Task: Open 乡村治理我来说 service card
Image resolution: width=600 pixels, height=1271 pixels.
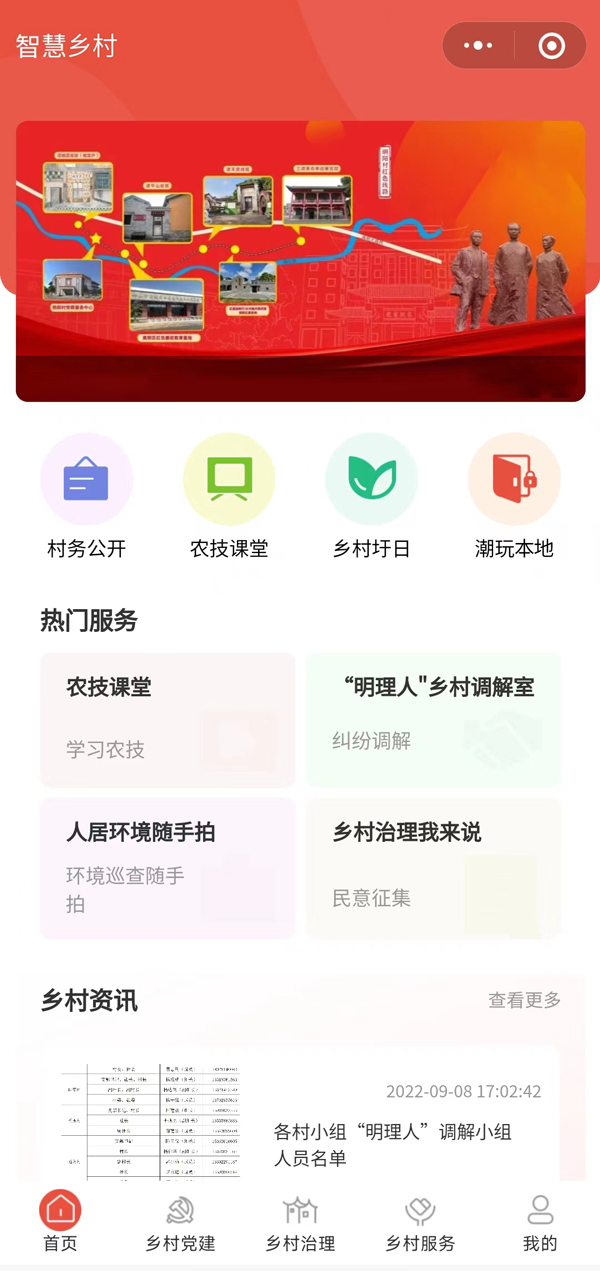Action: 433,867
